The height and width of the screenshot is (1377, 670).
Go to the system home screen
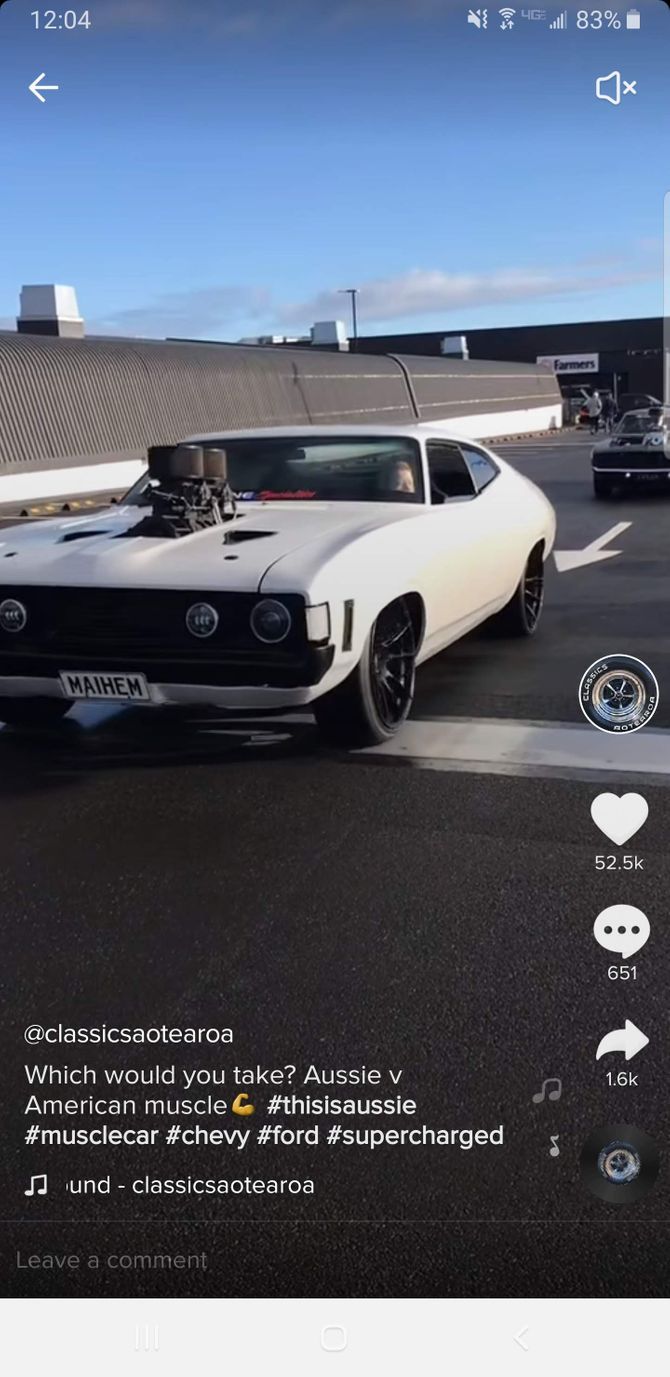click(x=334, y=1338)
